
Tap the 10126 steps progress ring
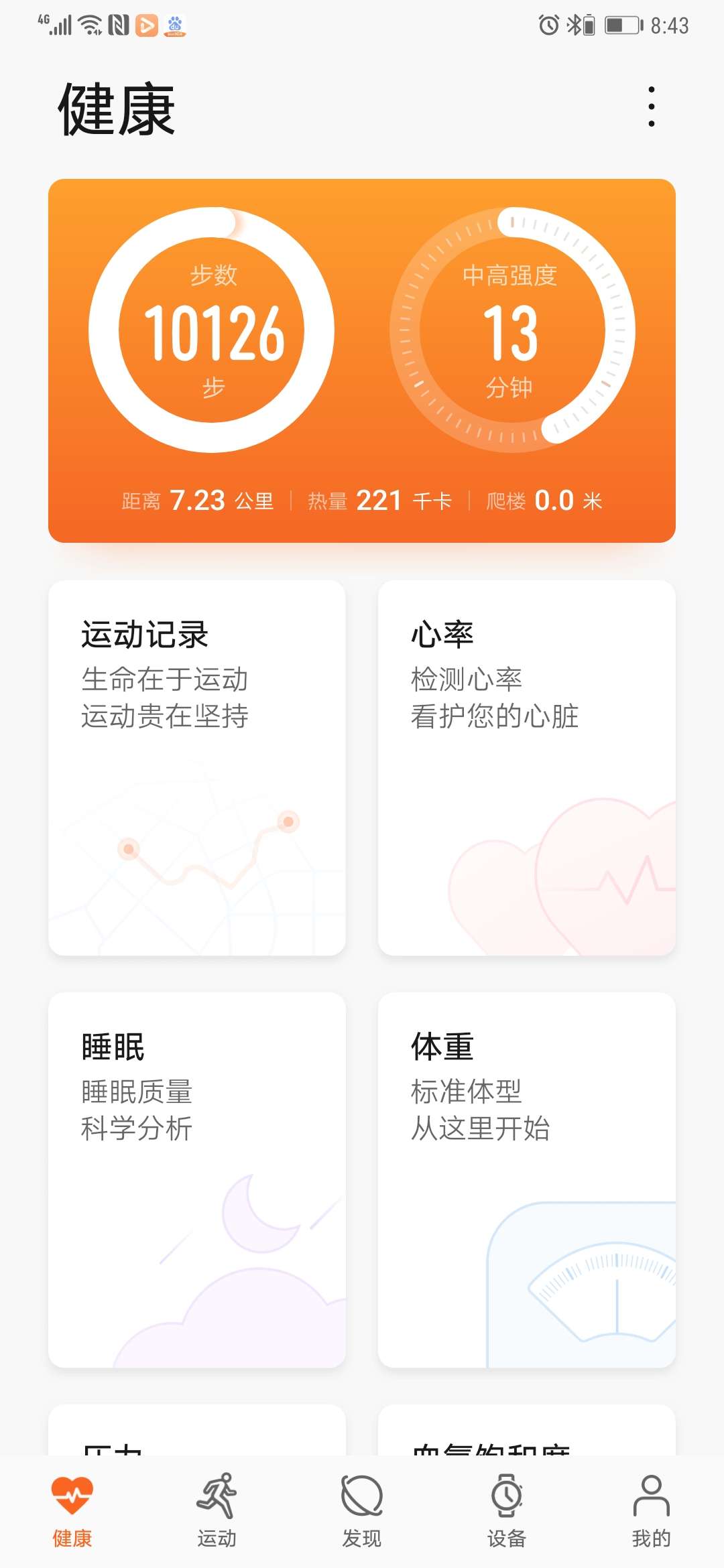[217, 328]
